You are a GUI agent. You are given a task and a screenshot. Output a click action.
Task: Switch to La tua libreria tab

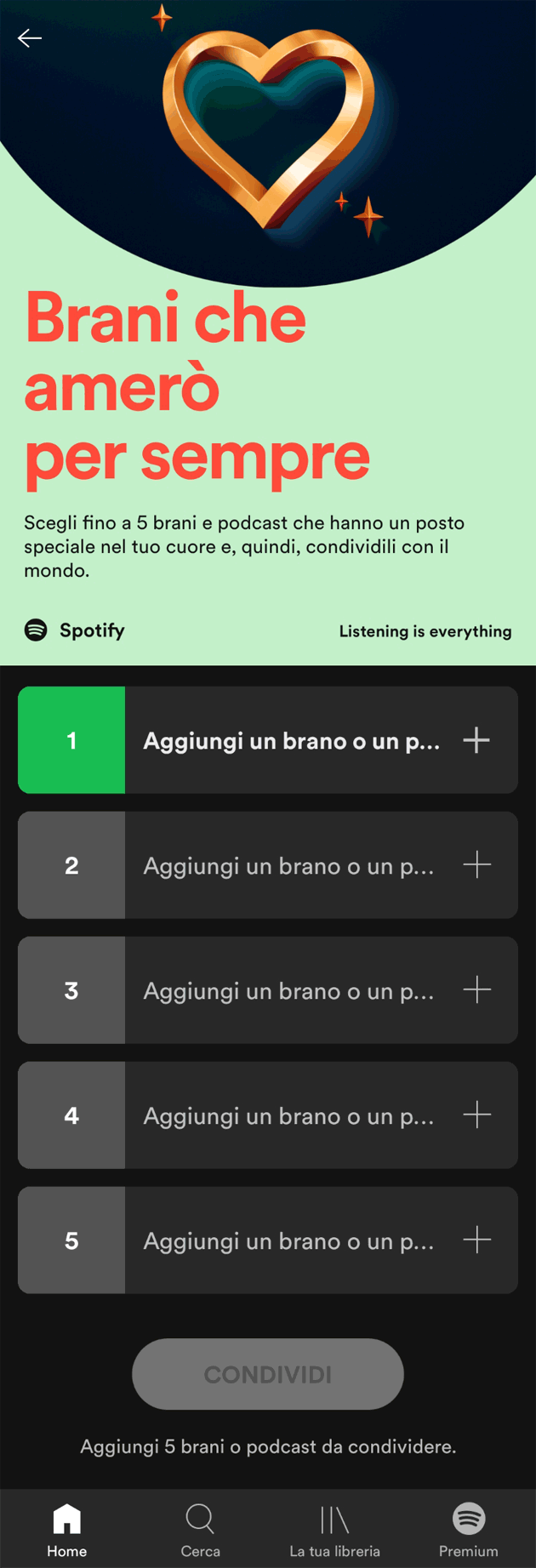334,1529
